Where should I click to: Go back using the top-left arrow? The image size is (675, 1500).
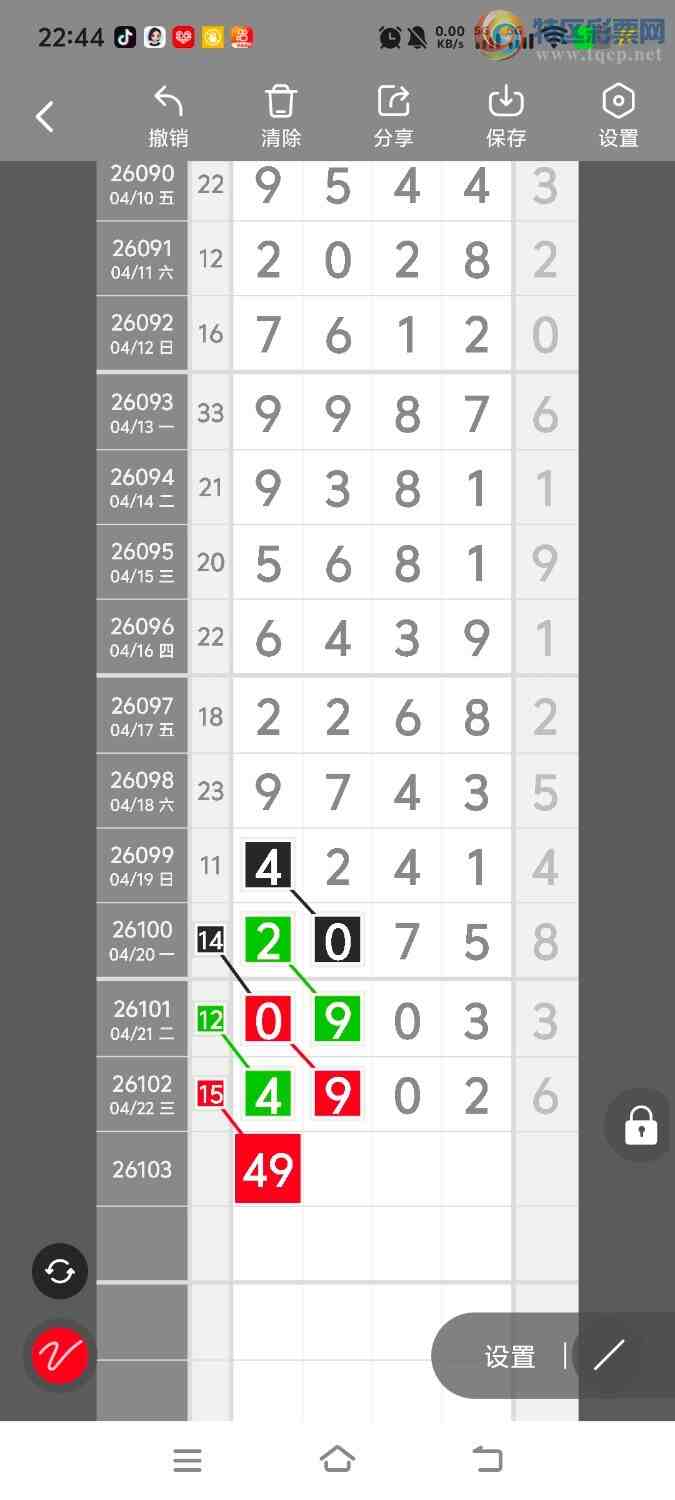pyautogui.click(x=45, y=117)
